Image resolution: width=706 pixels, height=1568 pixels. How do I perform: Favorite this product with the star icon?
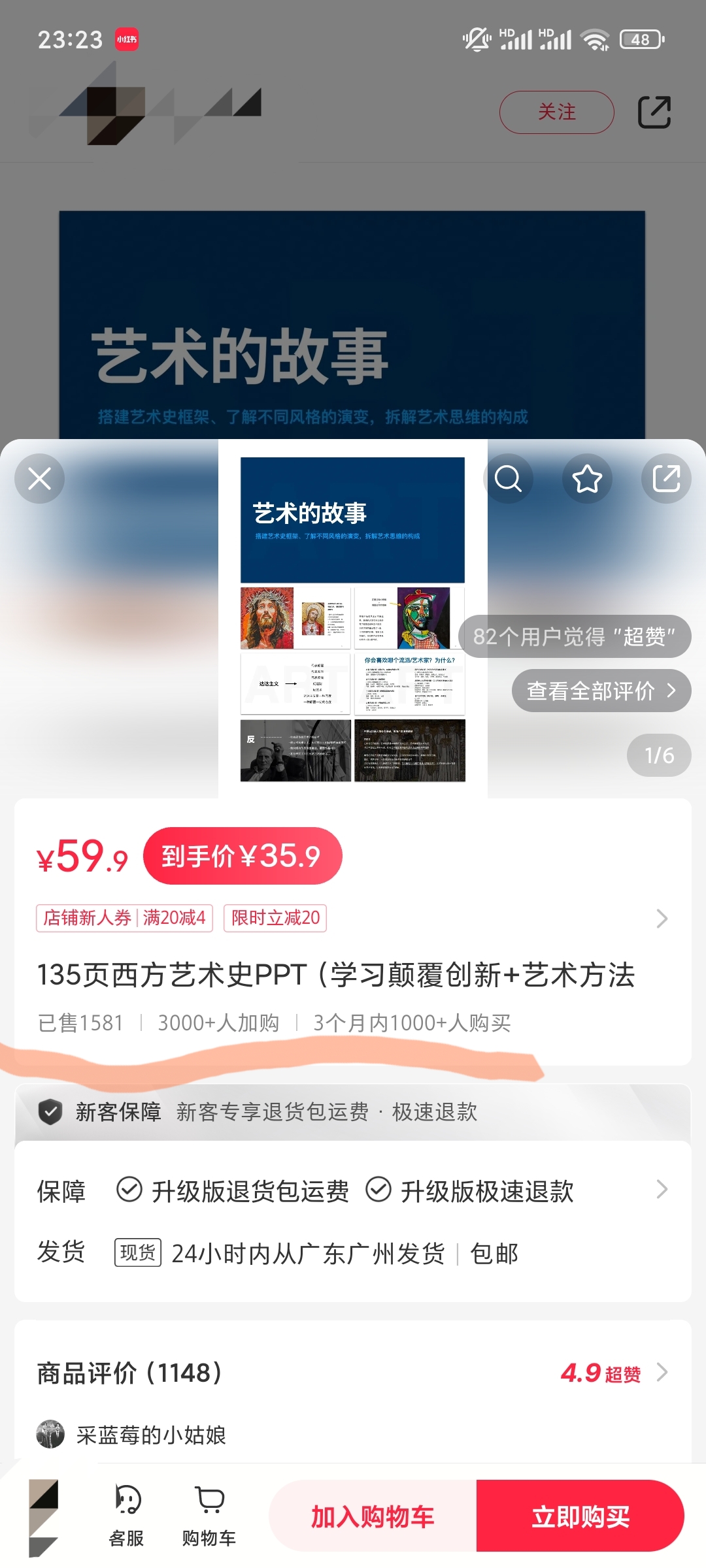pos(587,479)
